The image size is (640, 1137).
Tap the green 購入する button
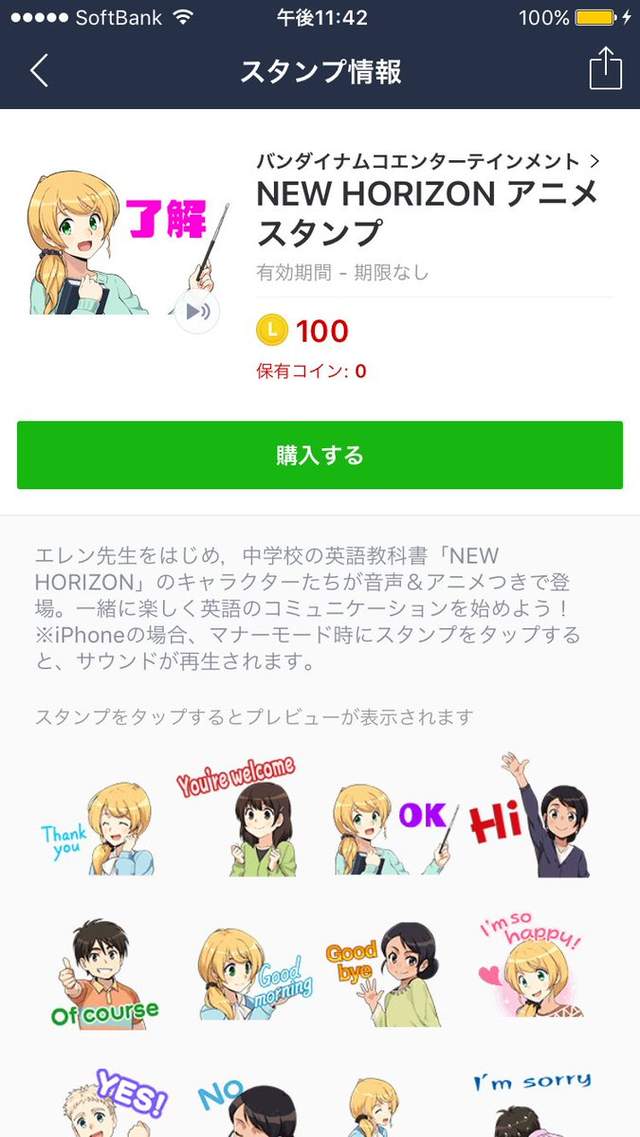click(x=320, y=455)
